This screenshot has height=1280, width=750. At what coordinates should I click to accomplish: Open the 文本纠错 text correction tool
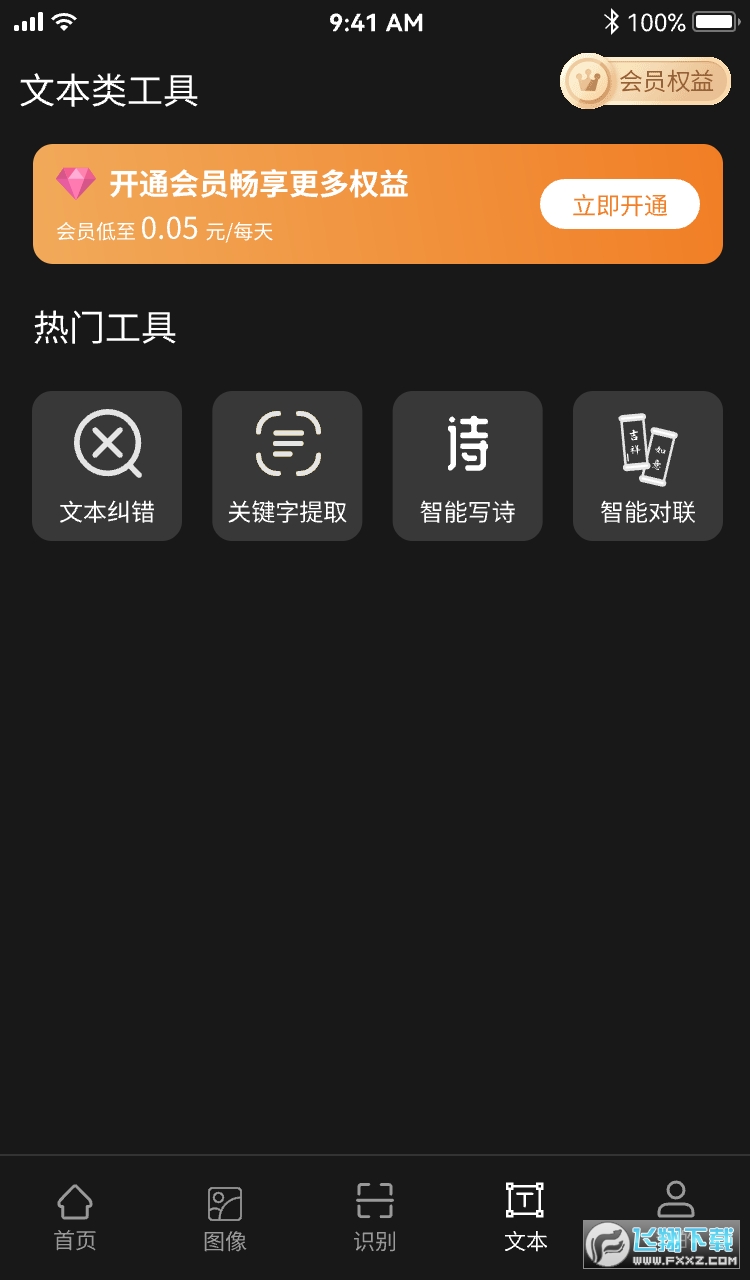point(107,466)
